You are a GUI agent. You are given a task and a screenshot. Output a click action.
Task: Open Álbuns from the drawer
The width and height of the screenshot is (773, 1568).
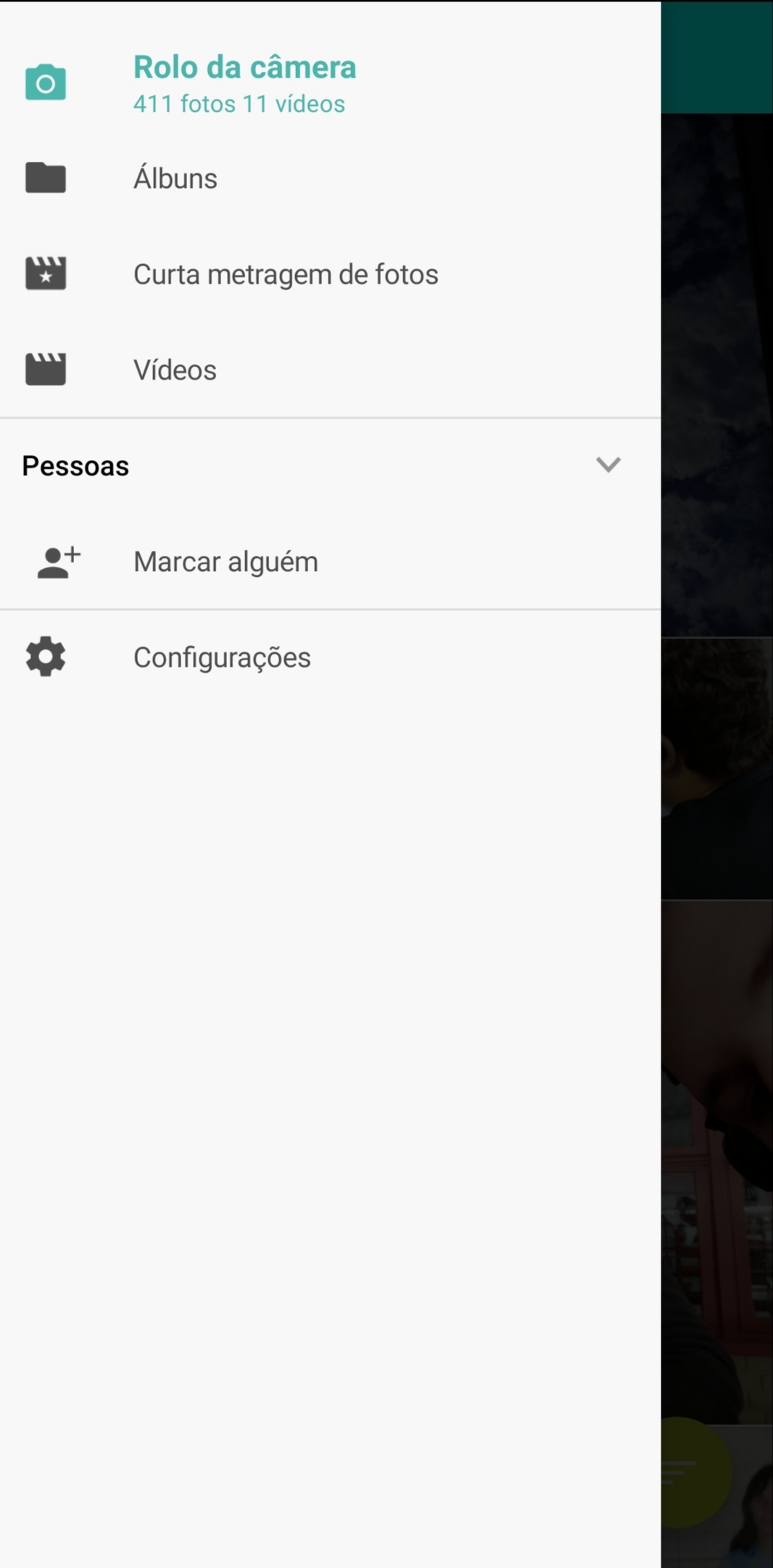(175, 178)
